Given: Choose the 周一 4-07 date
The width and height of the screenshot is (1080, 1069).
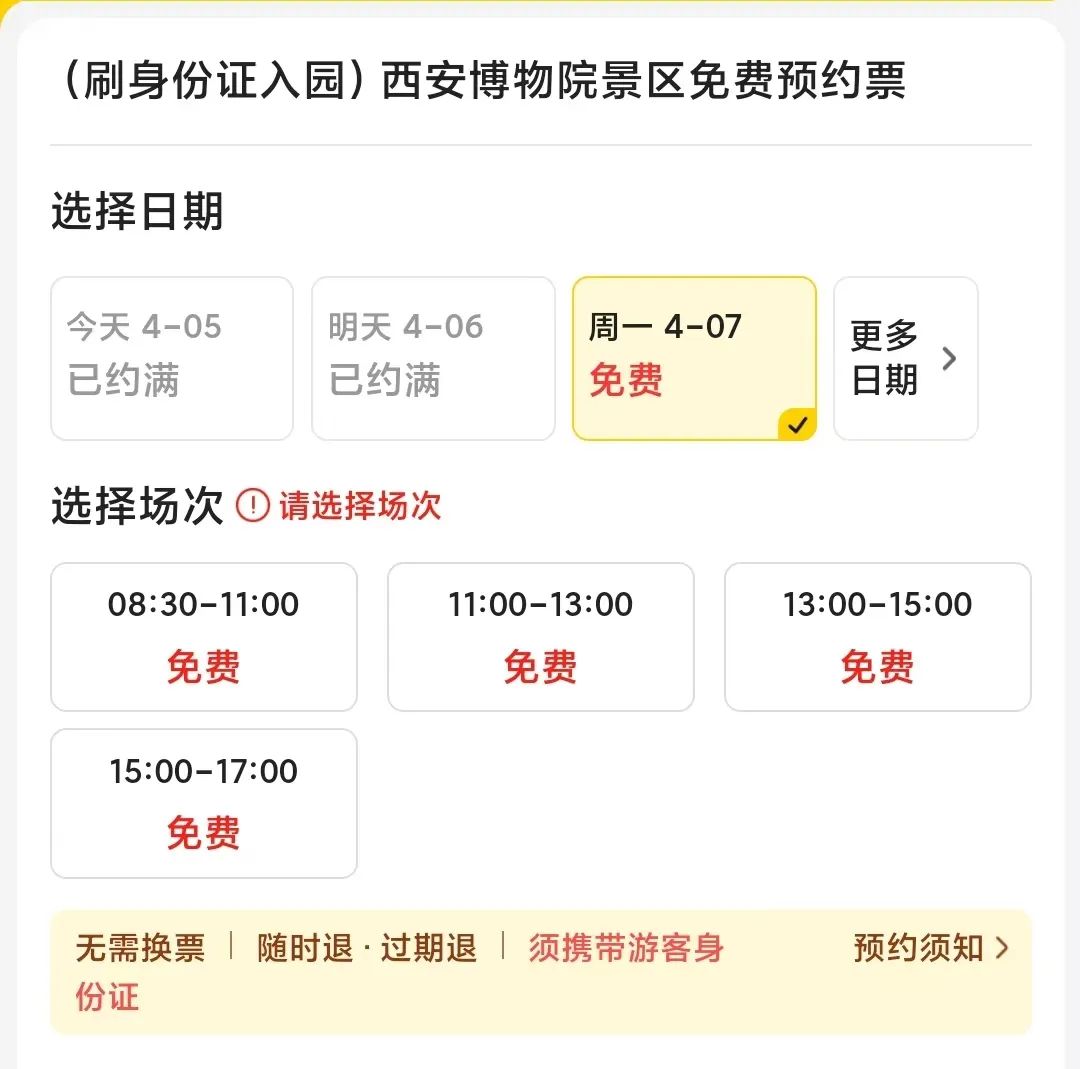Looking at the screenshot, I should [x=694, y=358].
